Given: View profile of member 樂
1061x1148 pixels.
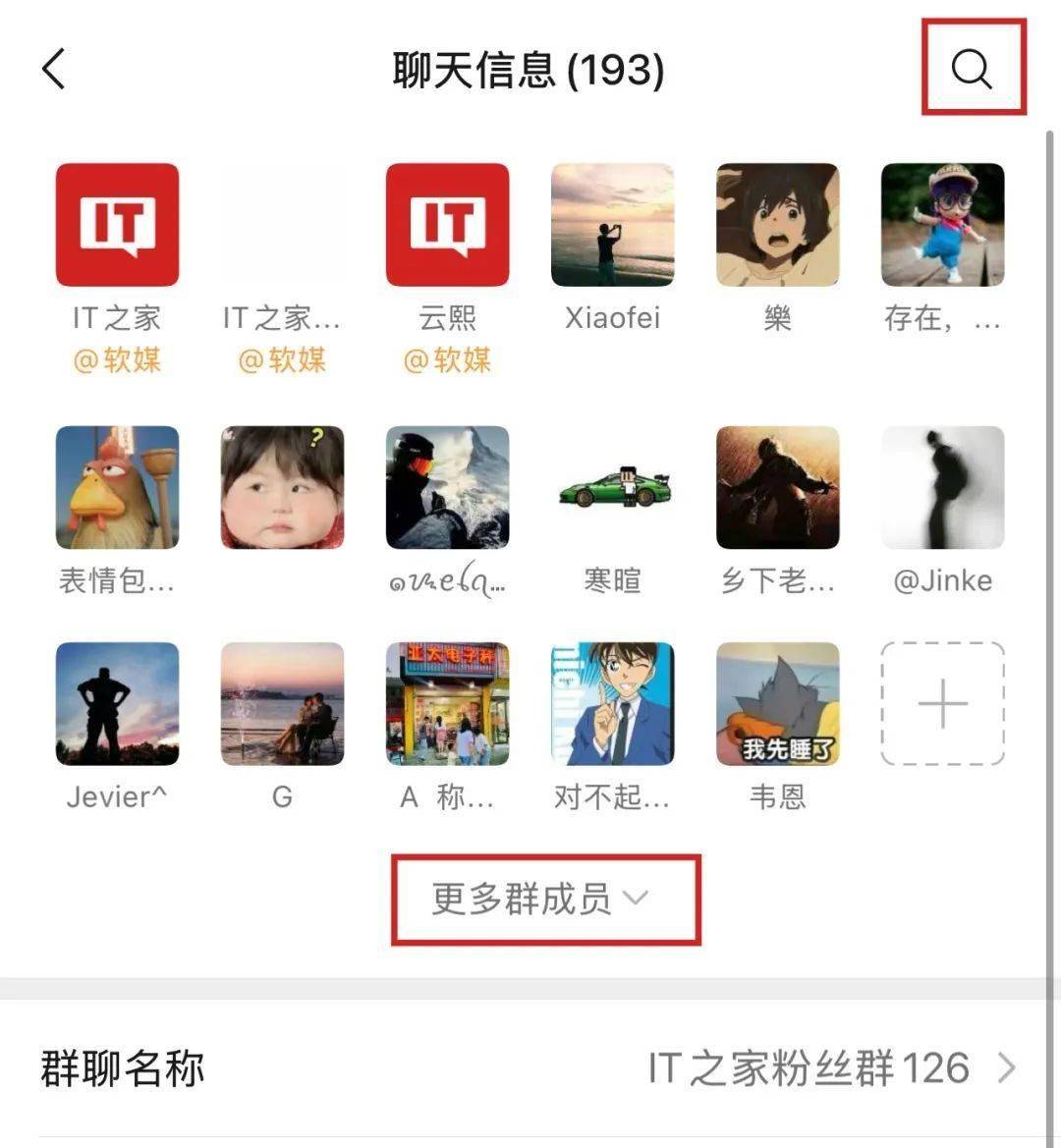Looking at the screenshot, I should 777,225.
